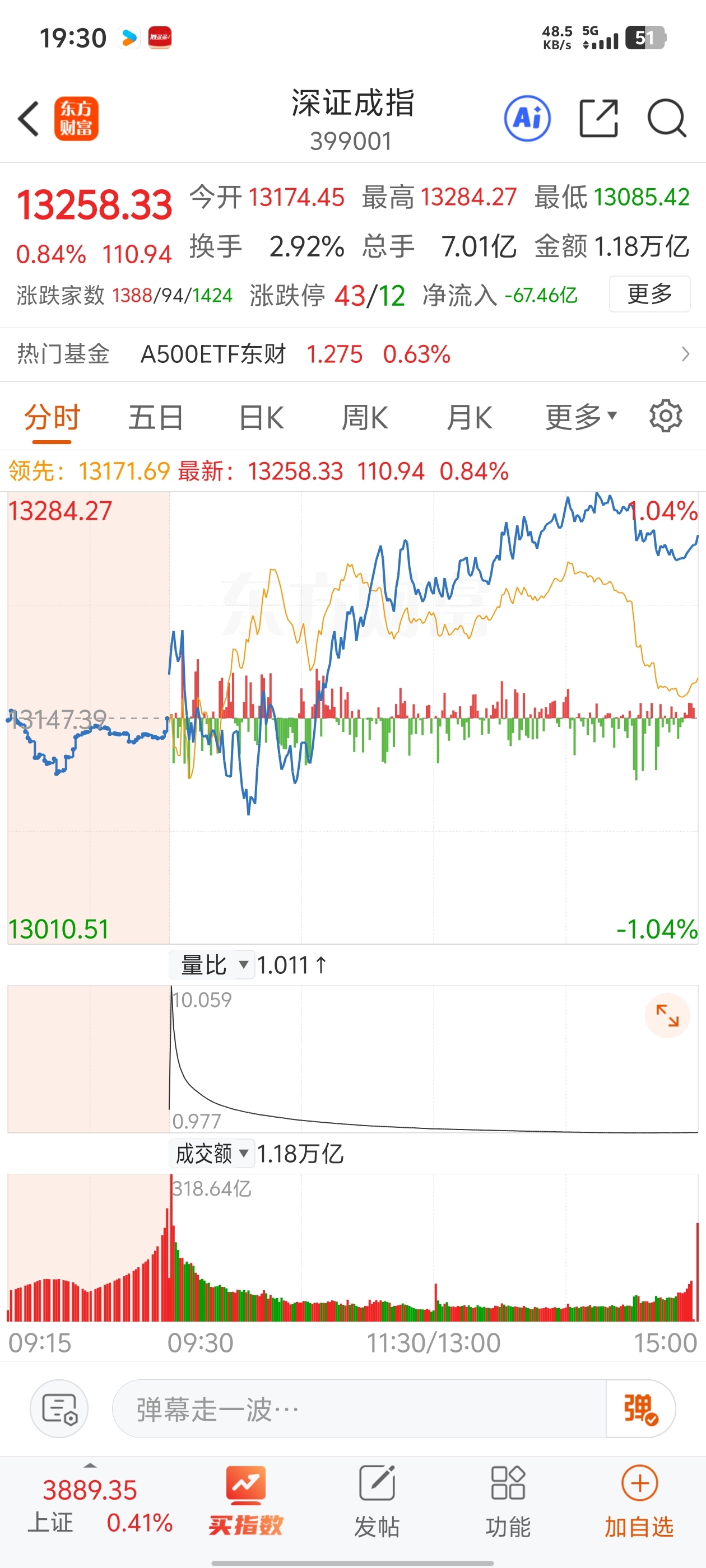Expand the 更多 chart period dropdown
The image size is (706, 1568).
coord(581,418)
